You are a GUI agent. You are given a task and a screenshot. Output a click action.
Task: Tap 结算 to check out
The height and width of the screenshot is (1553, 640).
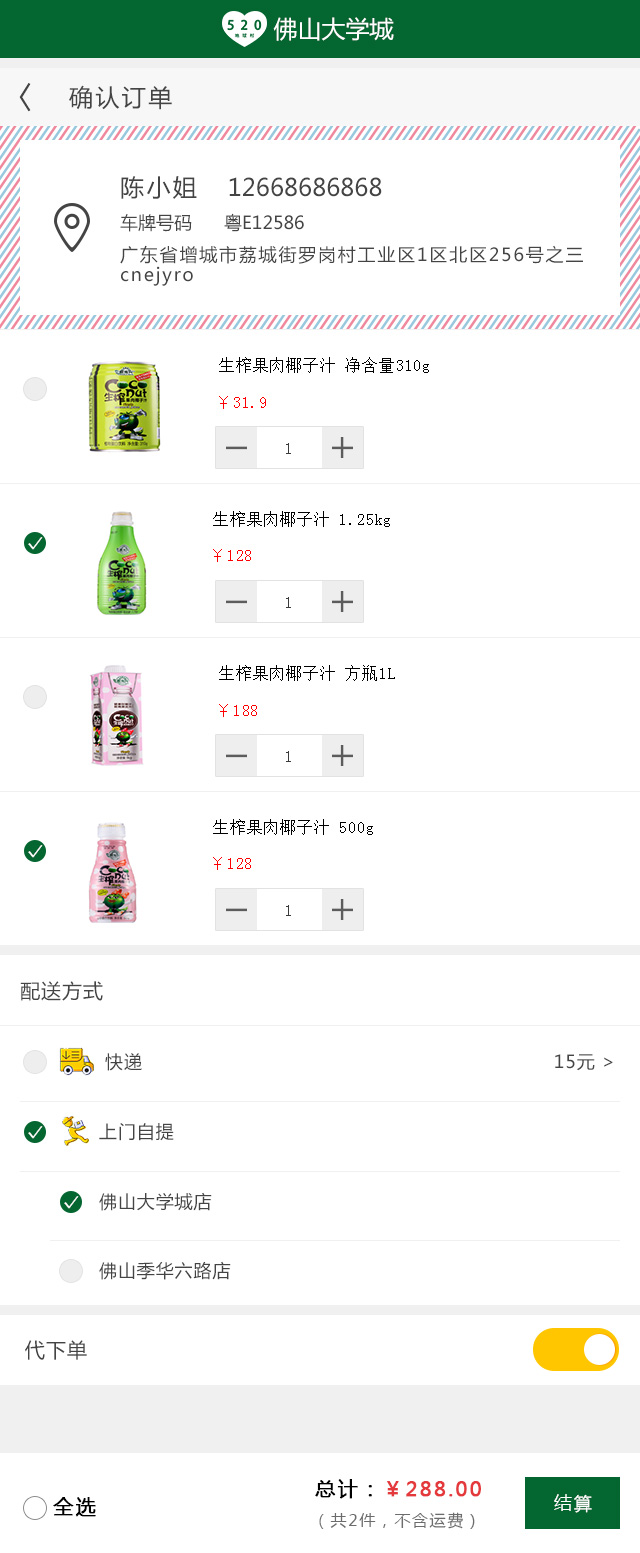click(x=572, y=1503)
